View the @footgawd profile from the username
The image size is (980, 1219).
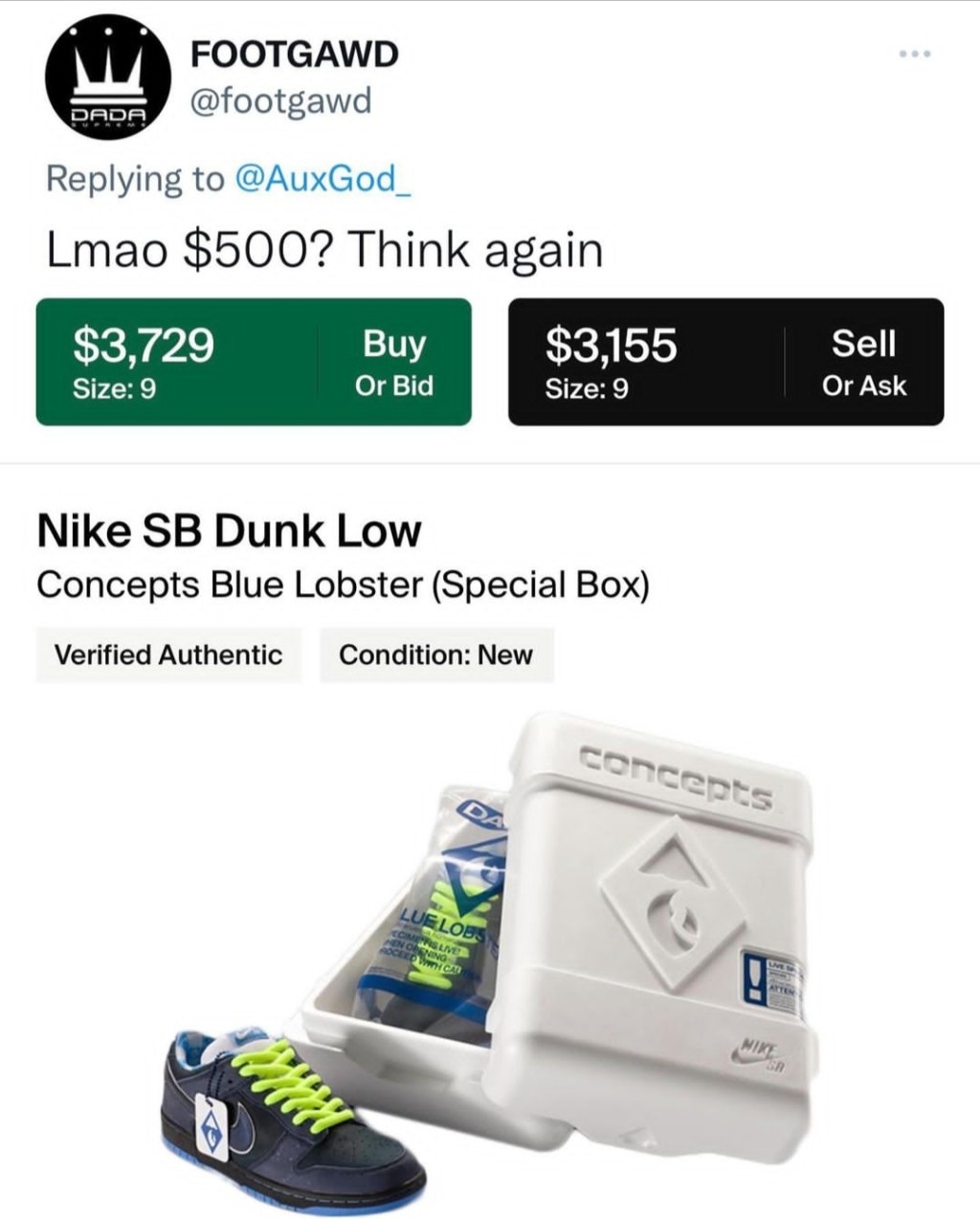click(x=280, y=100)
